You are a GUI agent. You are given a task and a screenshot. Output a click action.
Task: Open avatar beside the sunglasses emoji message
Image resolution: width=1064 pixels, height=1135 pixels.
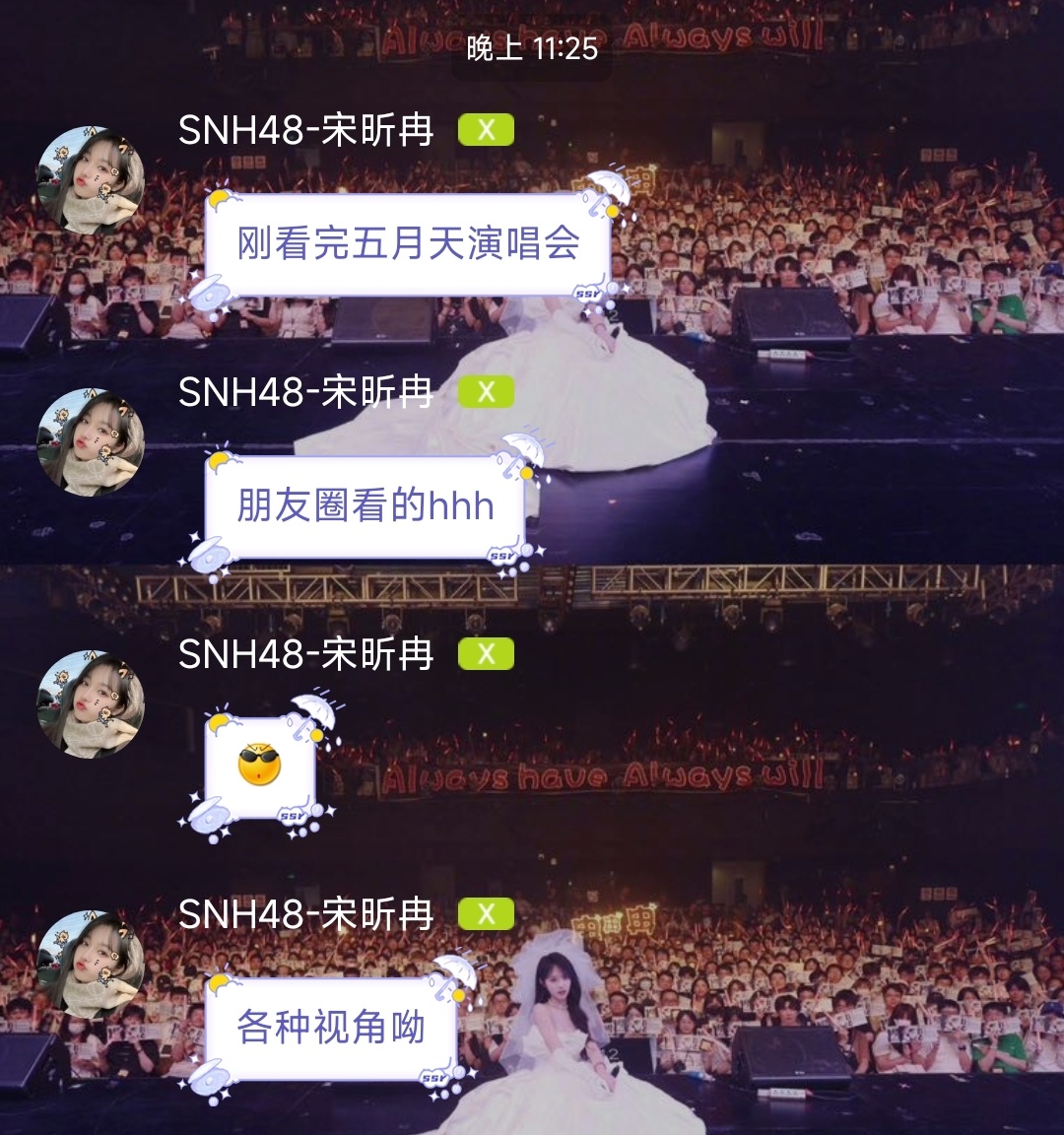point(91,703)
